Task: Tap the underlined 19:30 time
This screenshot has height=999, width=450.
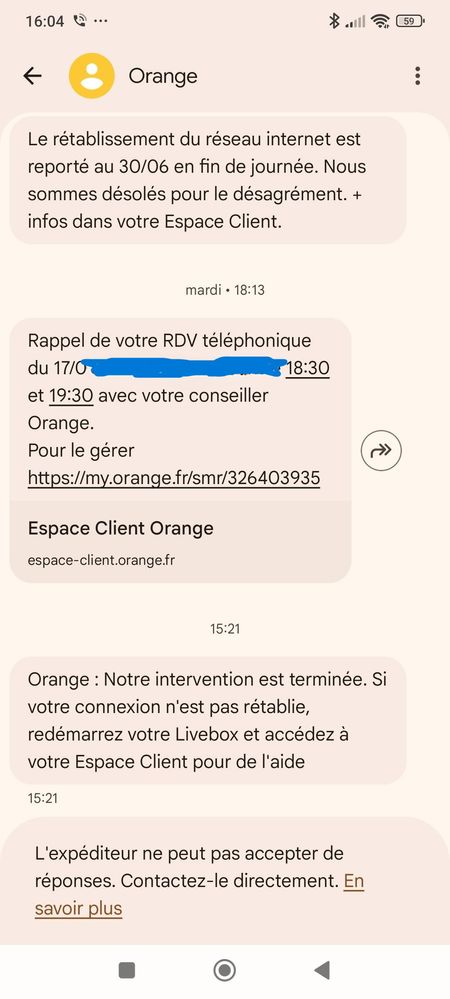Action: click(71, 396)
